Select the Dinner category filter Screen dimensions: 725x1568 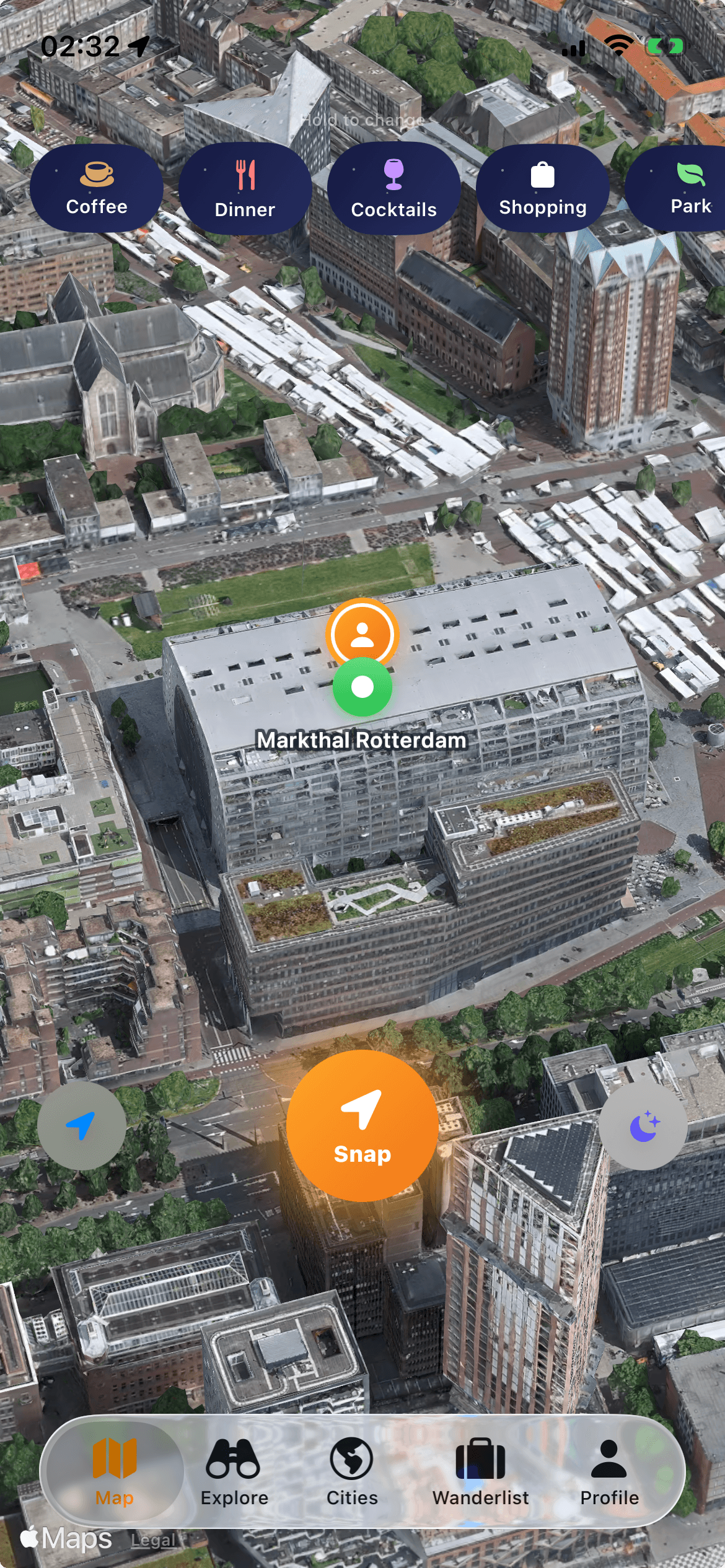pos(245,189)
